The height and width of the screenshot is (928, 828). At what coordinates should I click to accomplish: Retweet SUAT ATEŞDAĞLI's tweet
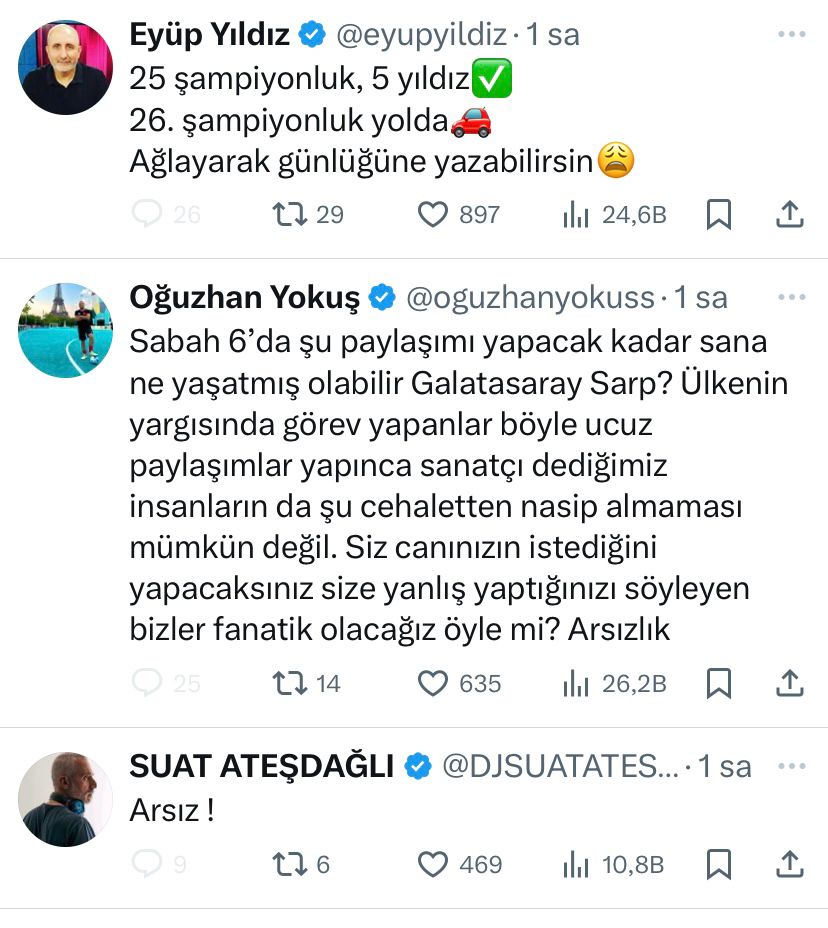pyautogui.click(x=289, y=864)
